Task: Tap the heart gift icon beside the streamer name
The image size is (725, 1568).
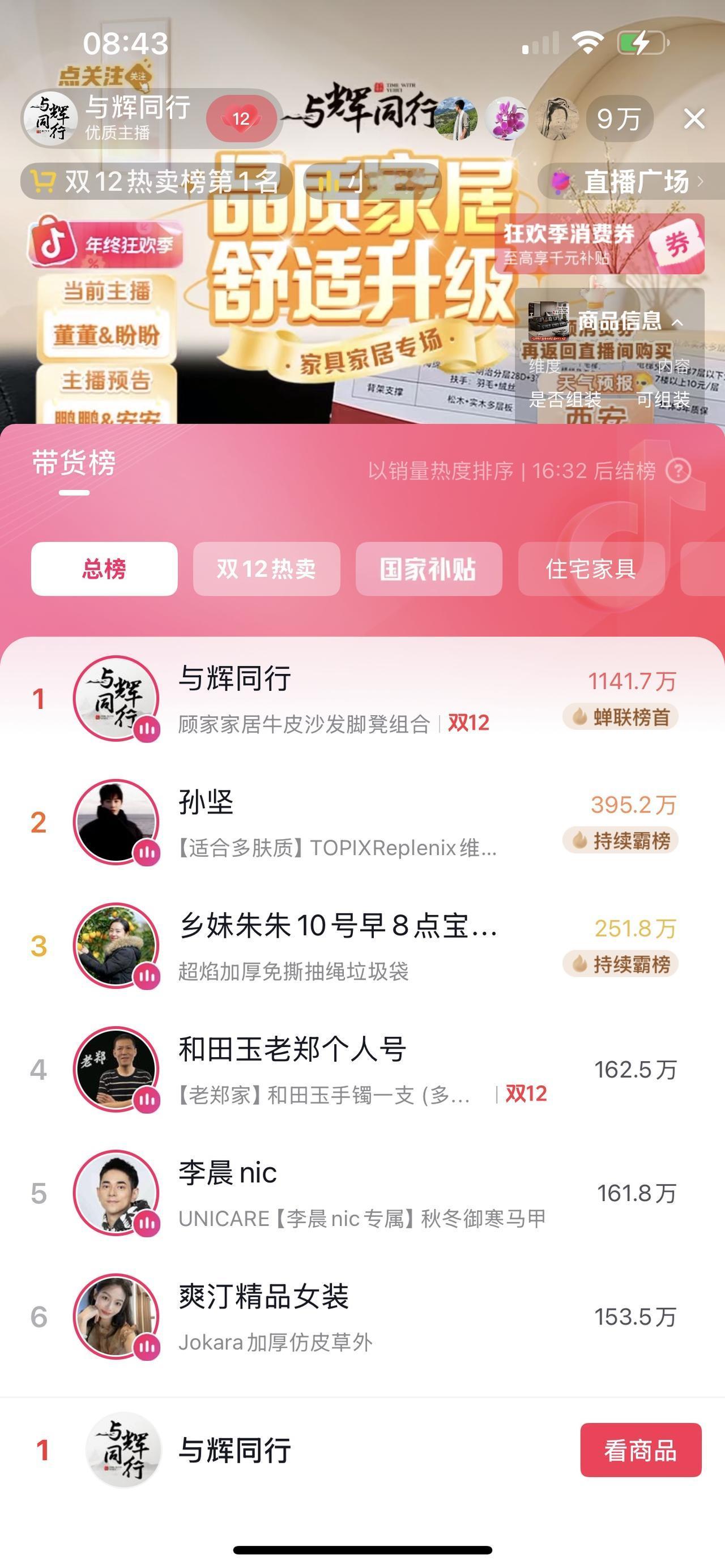Action: (x=242, y=118)
